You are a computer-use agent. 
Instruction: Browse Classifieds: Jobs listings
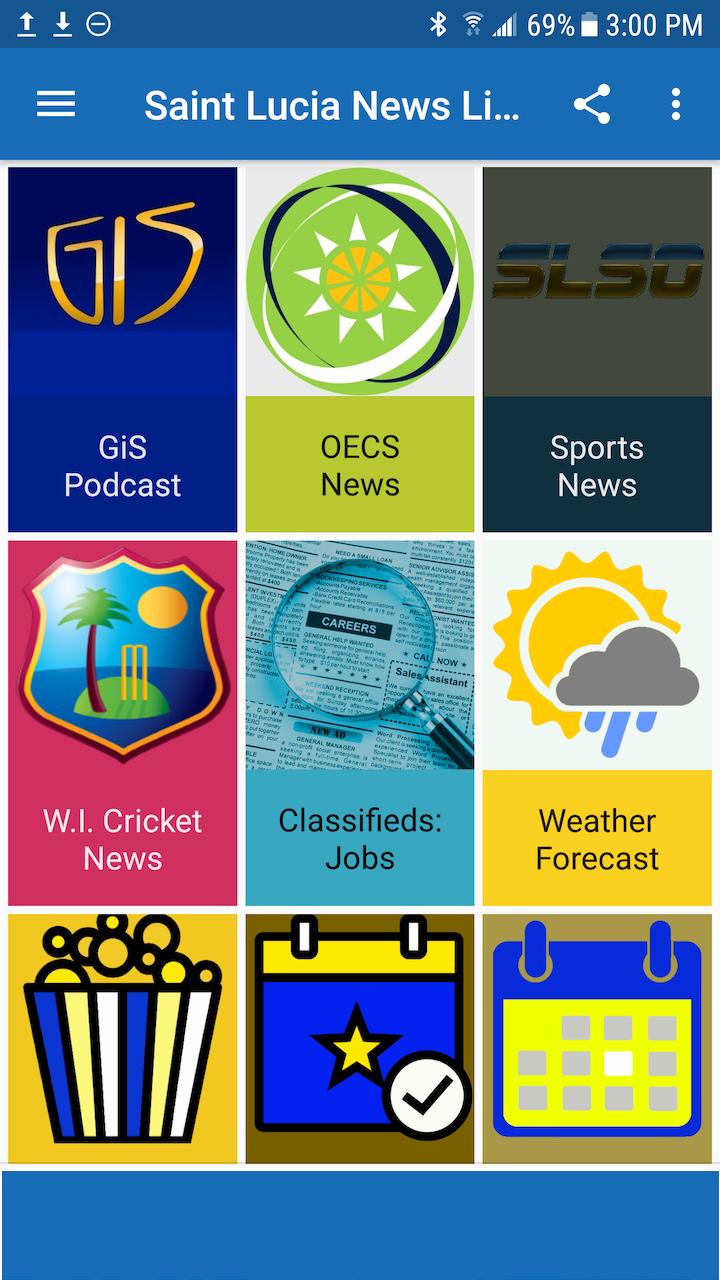coord(360,723)
